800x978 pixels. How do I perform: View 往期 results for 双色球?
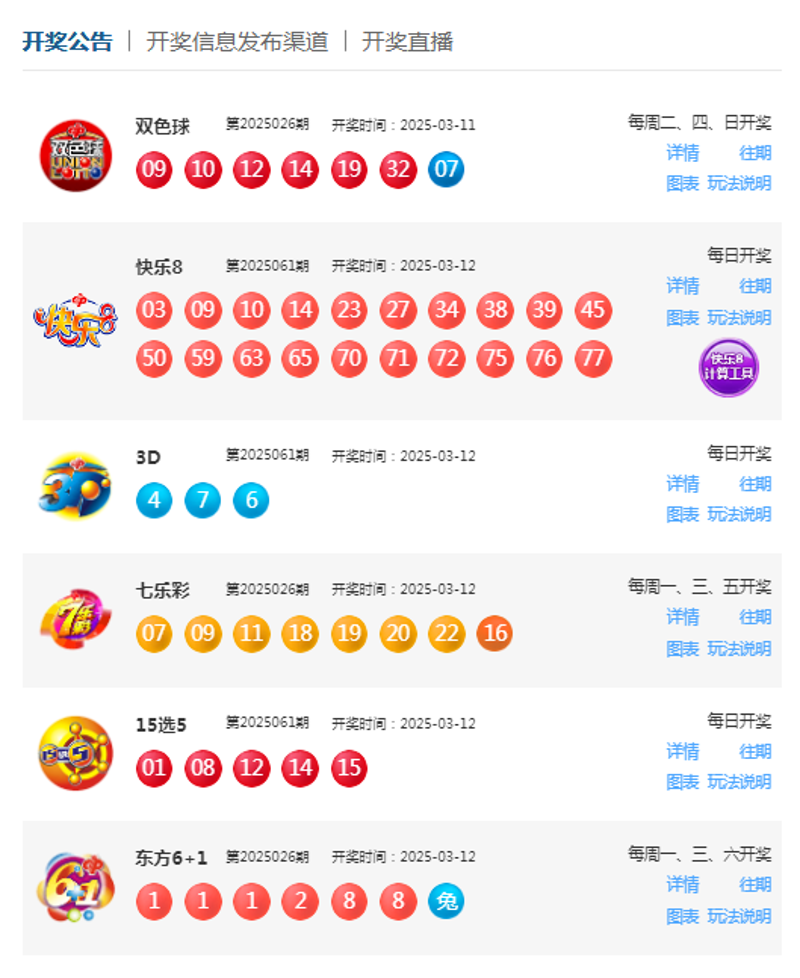(x=755, y=153)
